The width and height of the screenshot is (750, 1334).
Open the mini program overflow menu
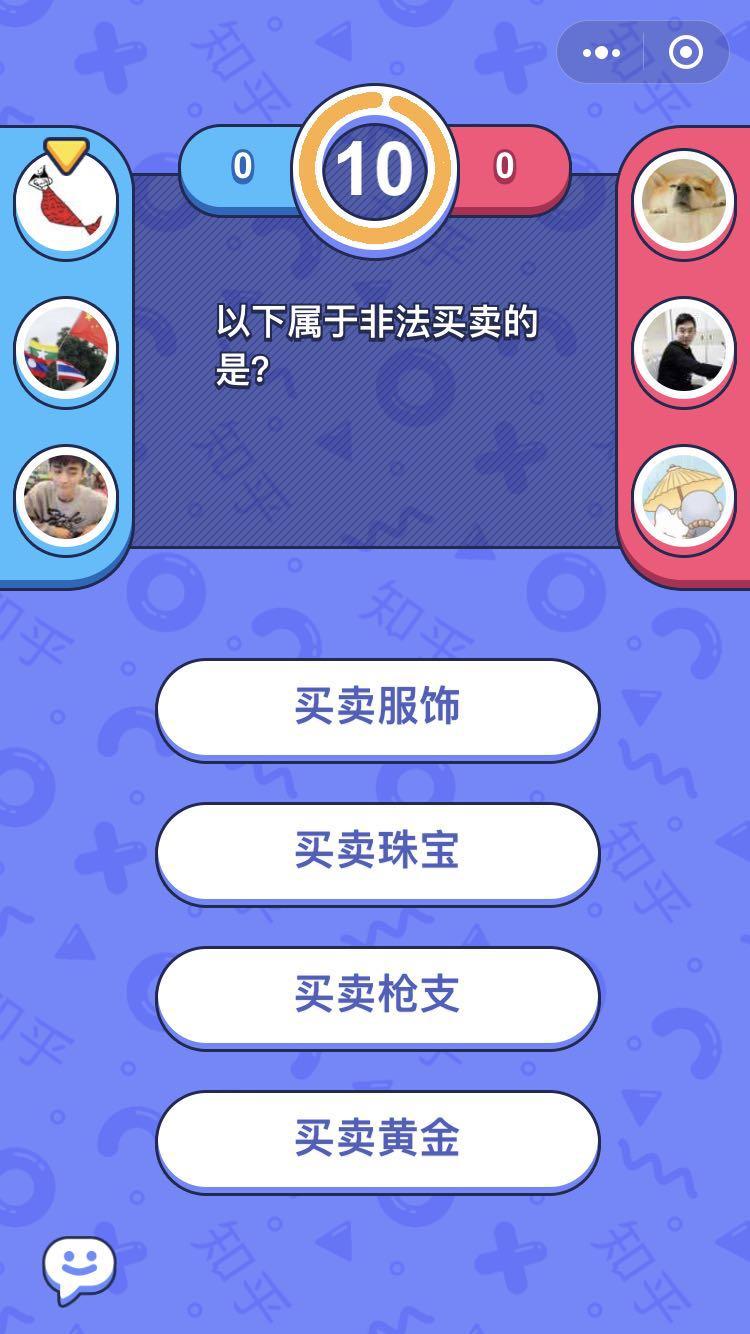tap(601, 53)
